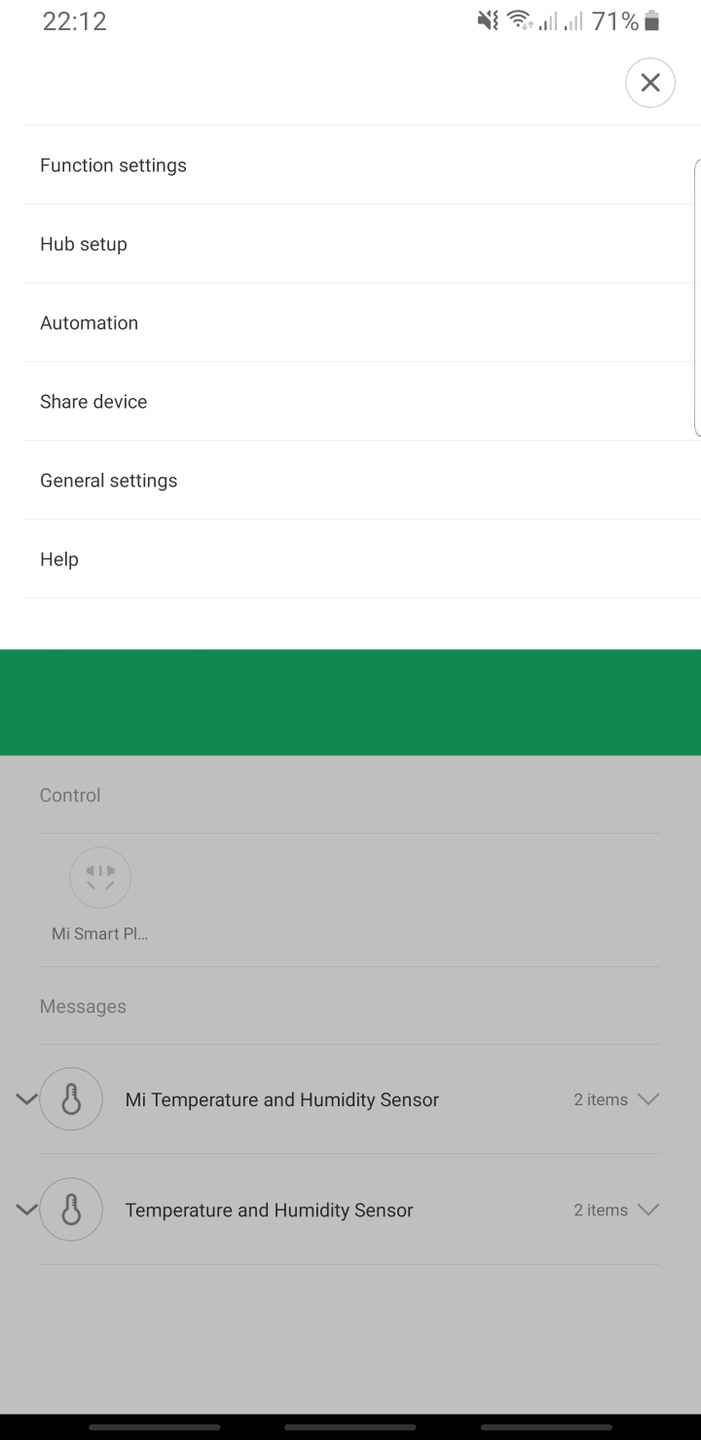Select Share device
Viewport: 701px width, 1440px height.
(x=361, y=402)
